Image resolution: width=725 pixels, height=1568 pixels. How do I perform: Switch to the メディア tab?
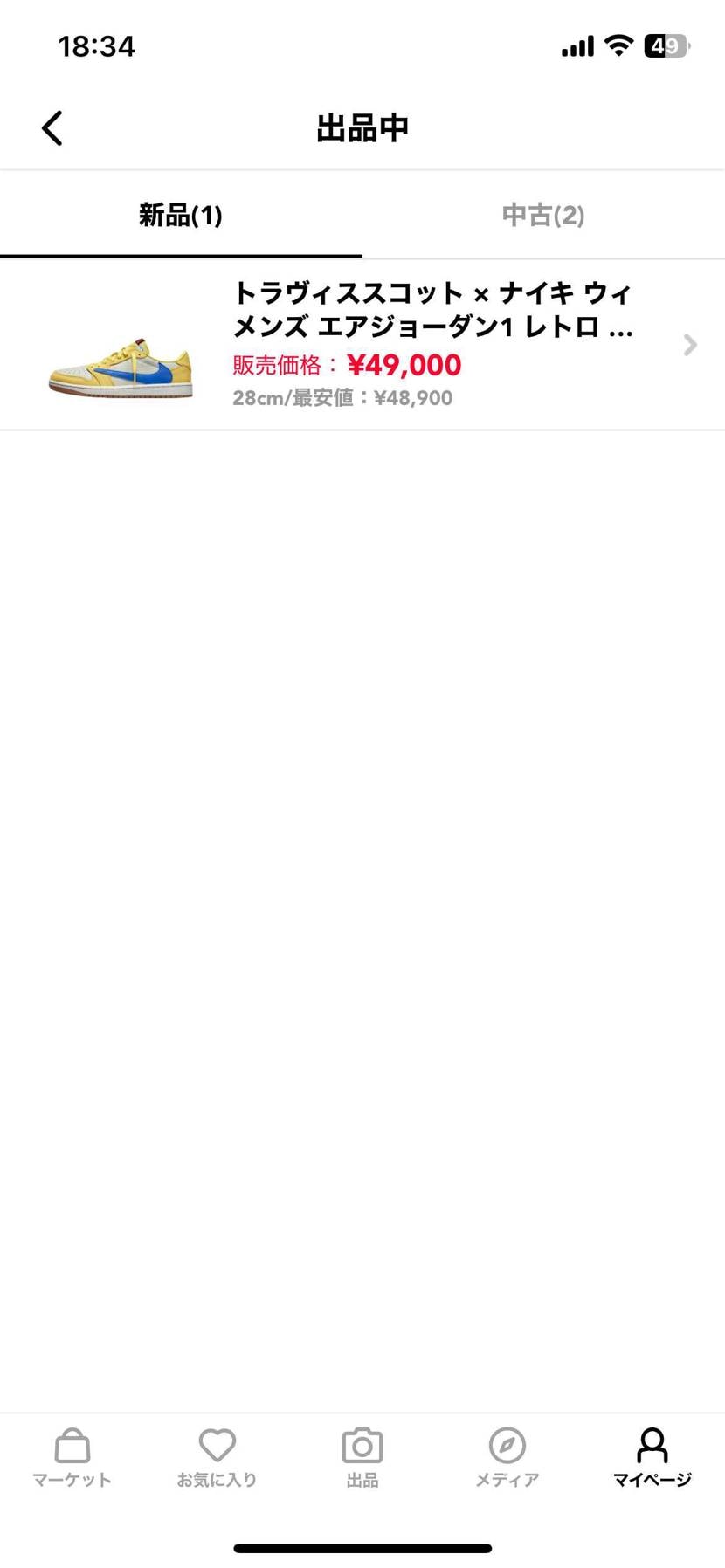(507, 1457)
